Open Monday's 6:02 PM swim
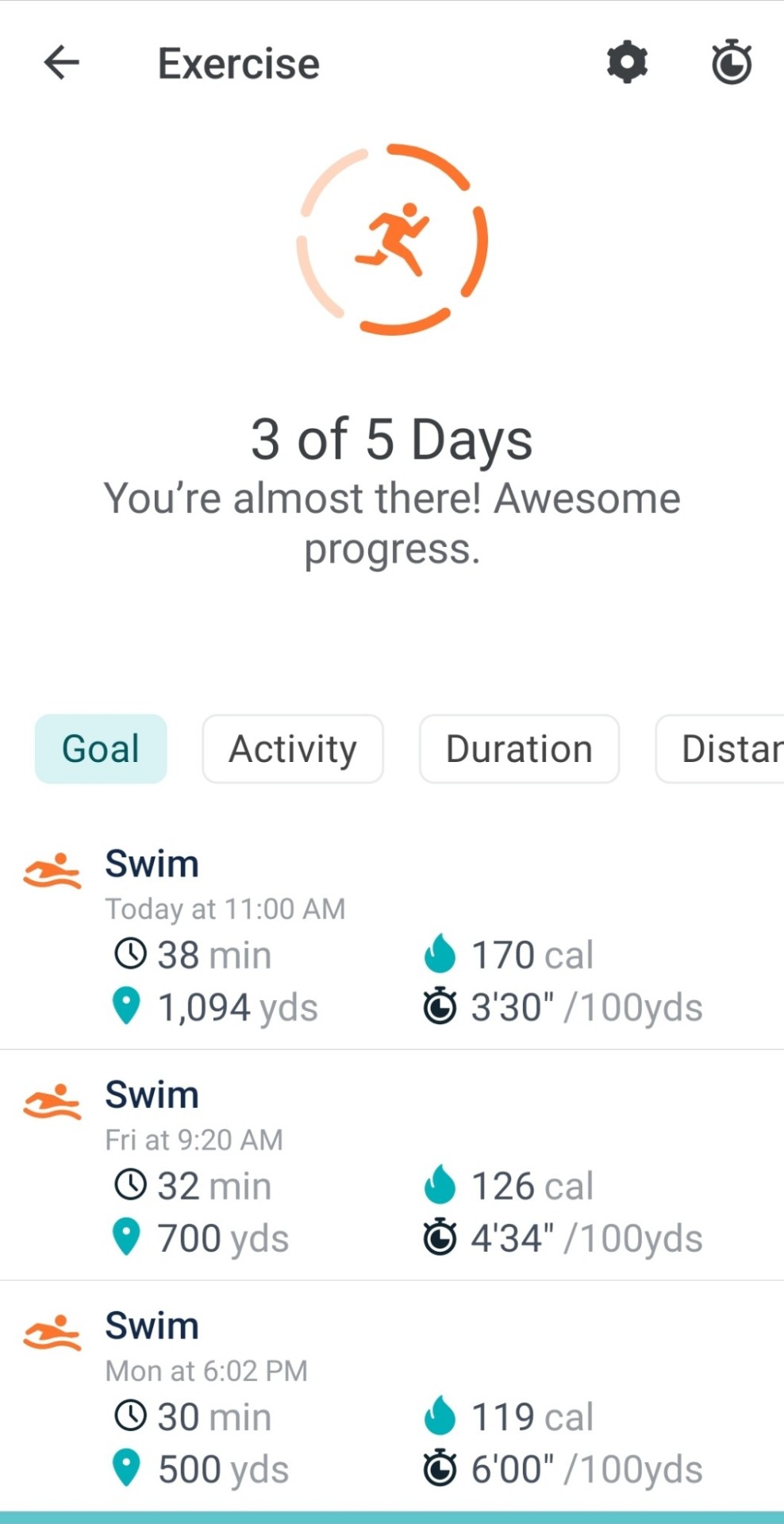The height and width of the screenshot is (1524, 784). (x=392, y=1397)
